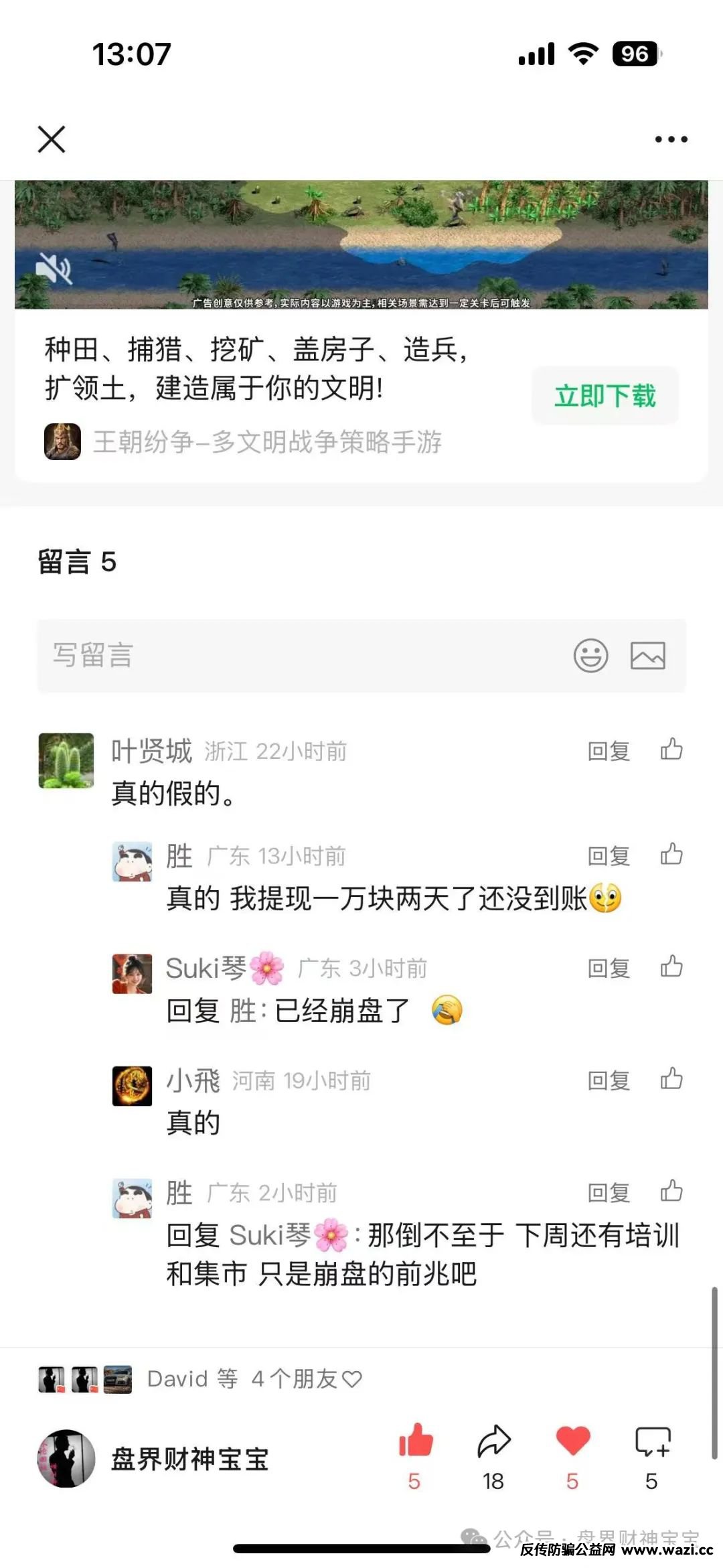Reply to 小飛's comment
This screenshot has height=1568, width=723.
pos(609,1080)
